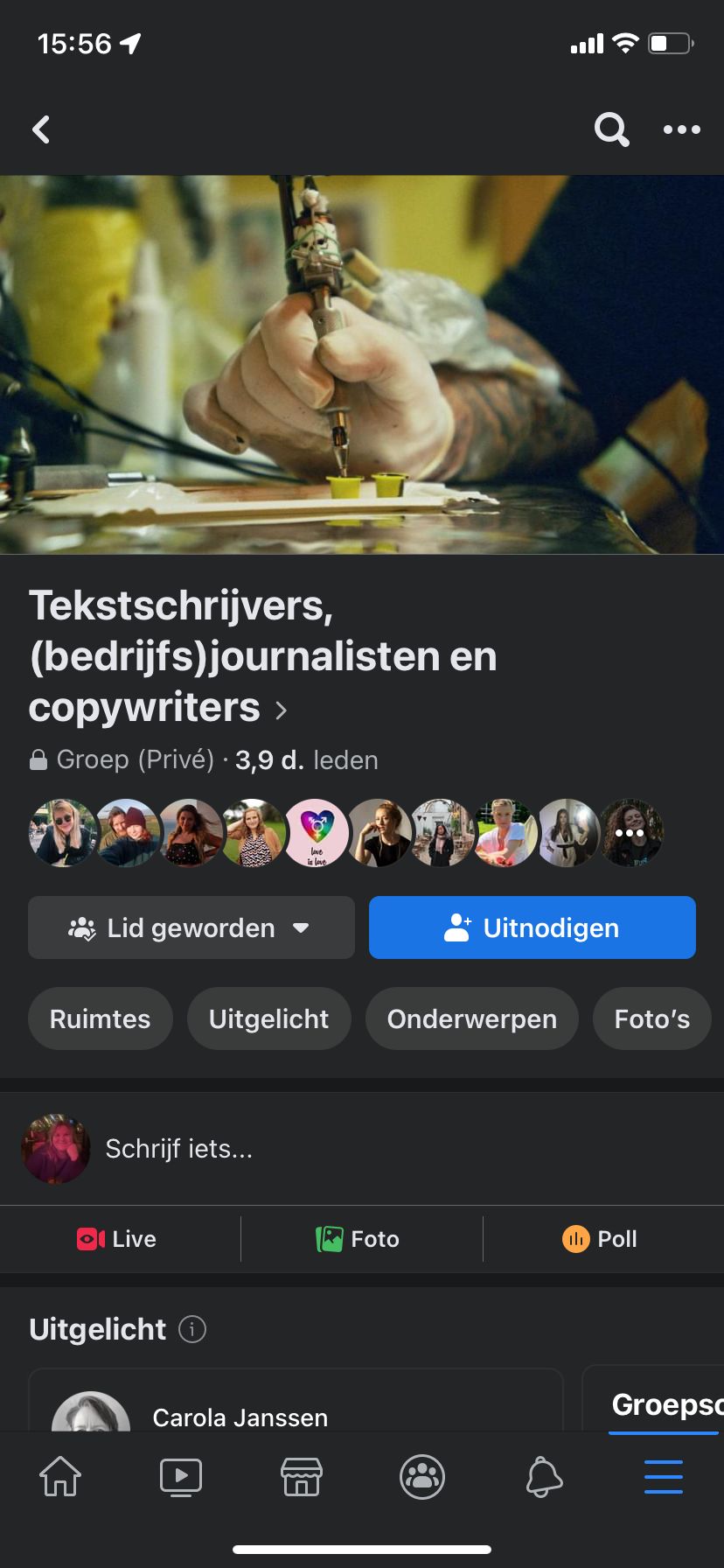Open the Marketplace tab
724x1568 pixels.
click(x=302, y=1477)
